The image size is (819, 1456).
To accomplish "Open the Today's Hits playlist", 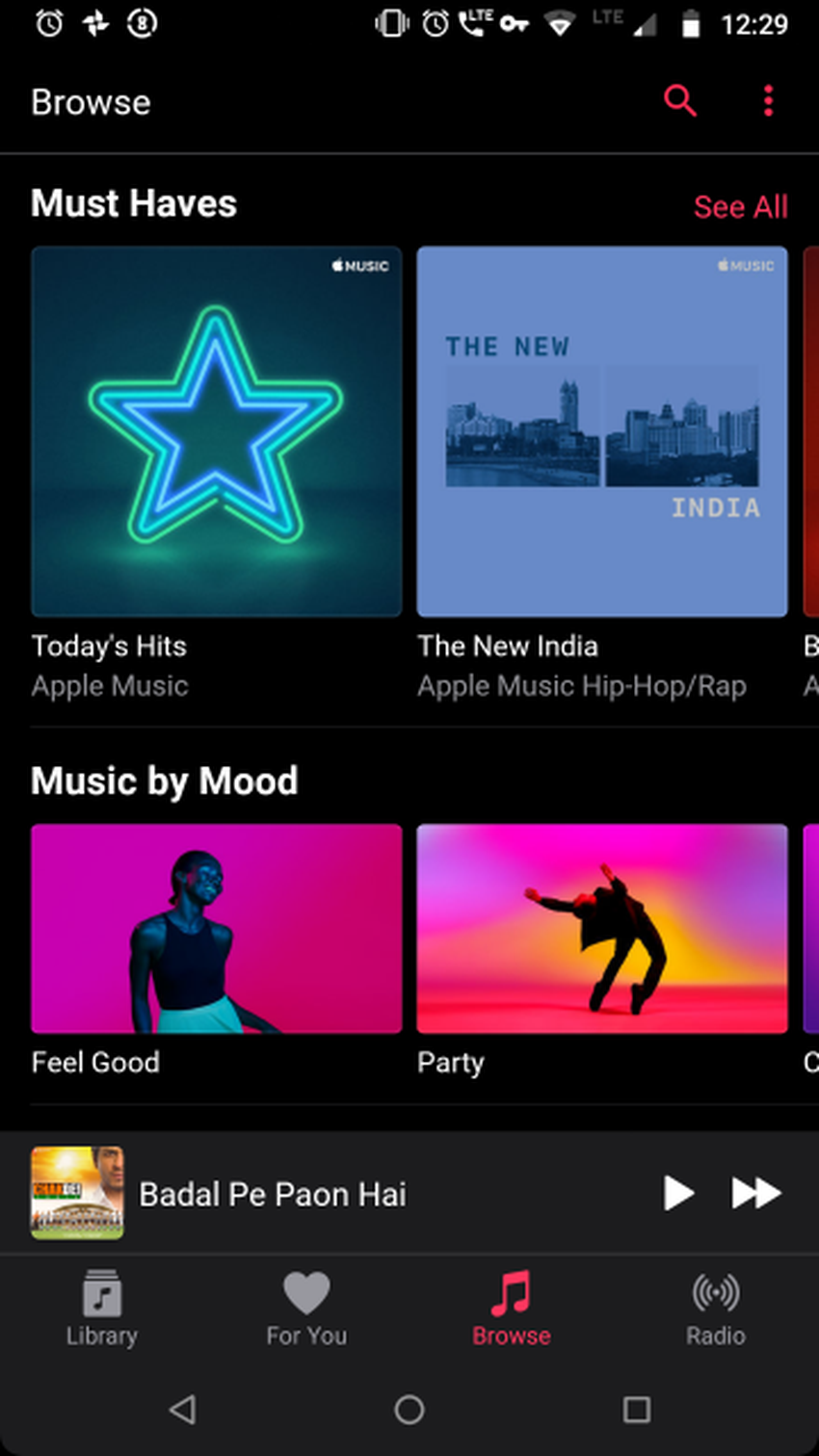I will [x=216, y=431].
